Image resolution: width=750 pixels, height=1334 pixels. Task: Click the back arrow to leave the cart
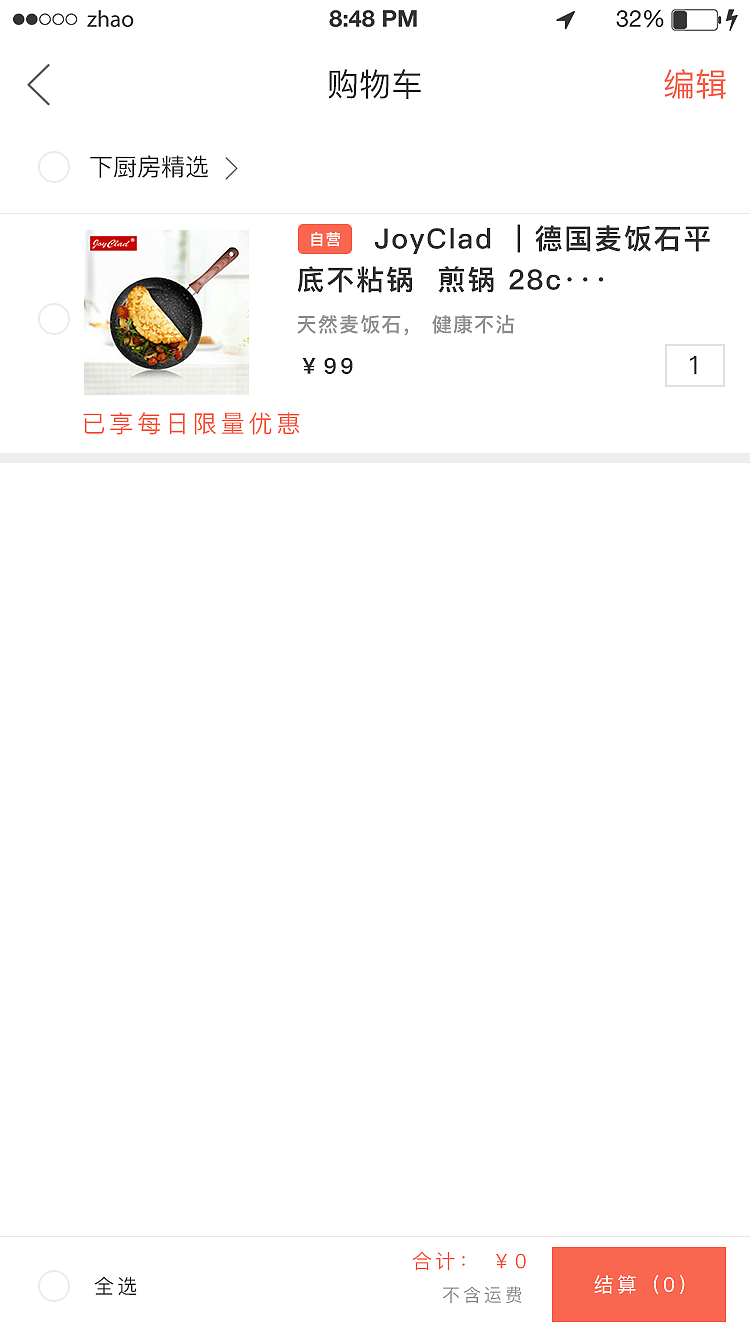point(38,85)
